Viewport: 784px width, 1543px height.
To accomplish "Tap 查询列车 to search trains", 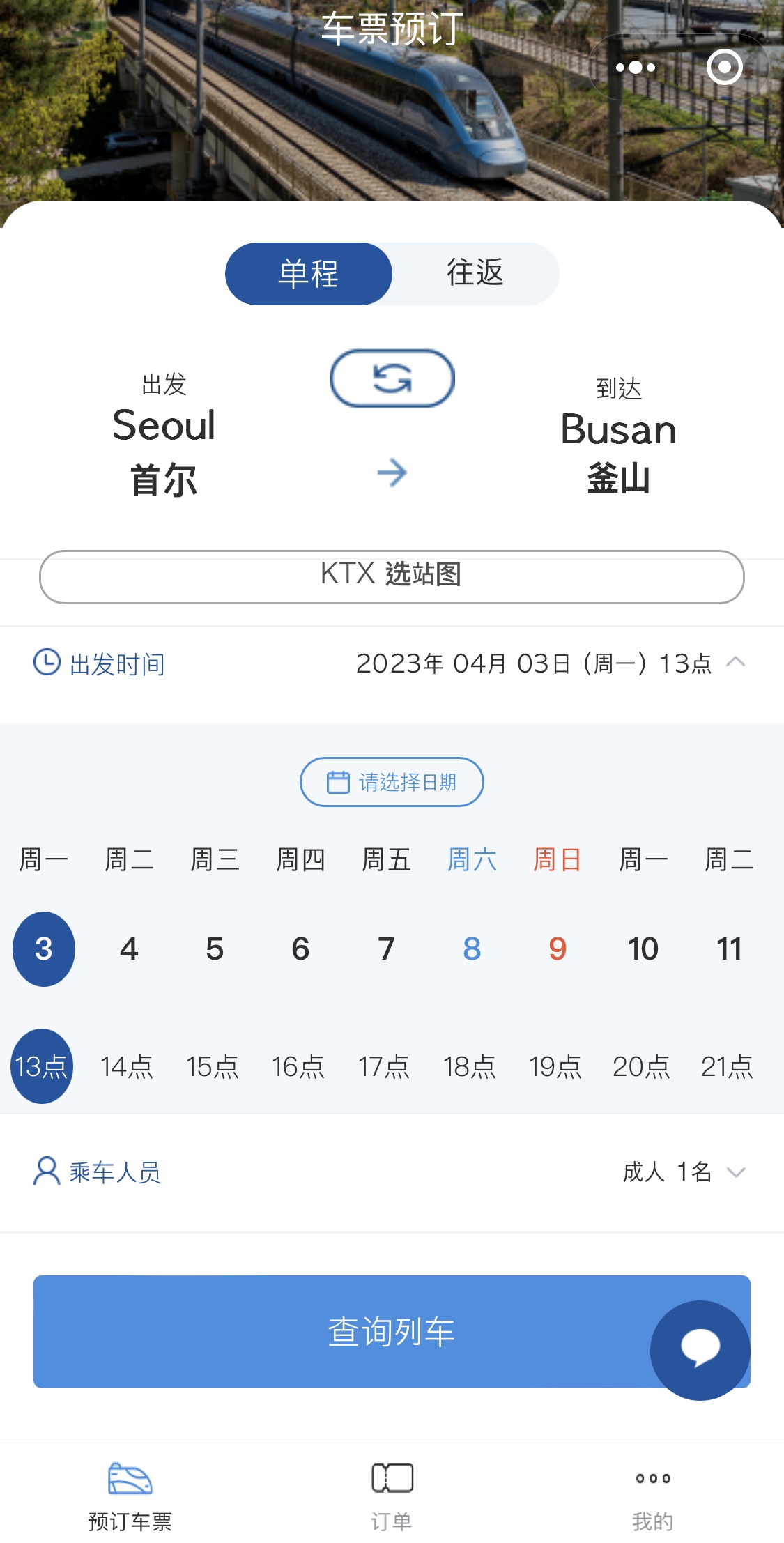I will [x=341, y=1331].
